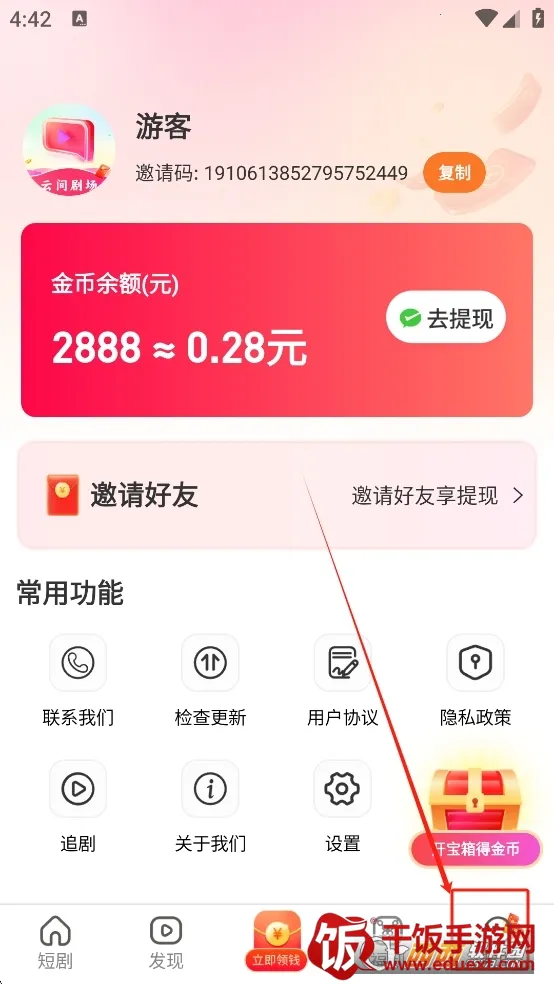The image size is (554, 984).
Task: Open 设置 settings
Action: click(343, 806)
